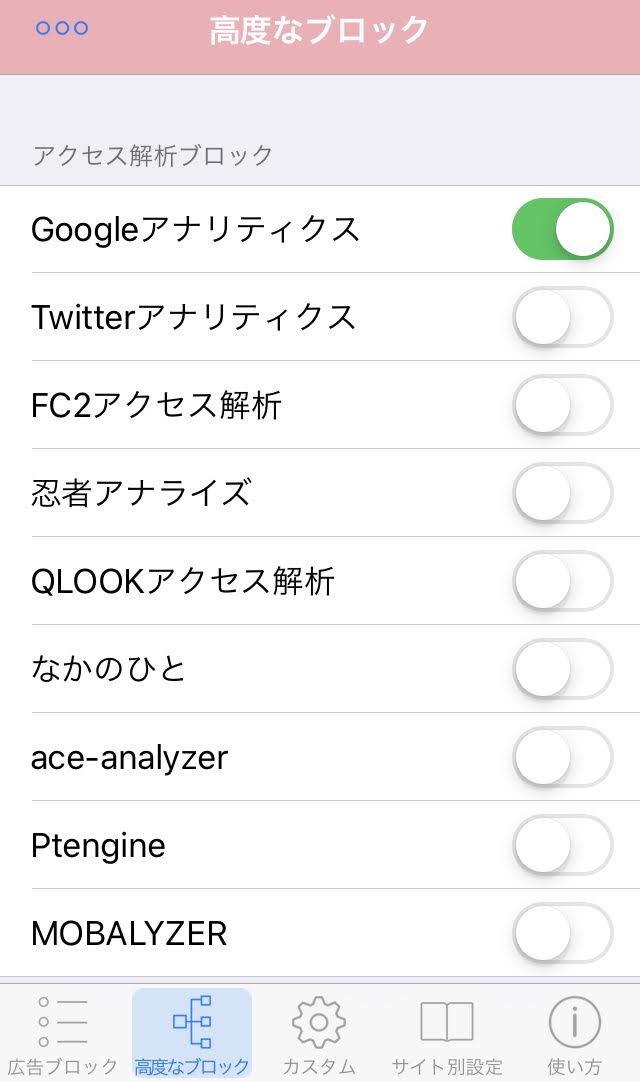Screen dimensions: 640x1082
Task: Turn on the なかのひと toggle
Action: [563, 669]
